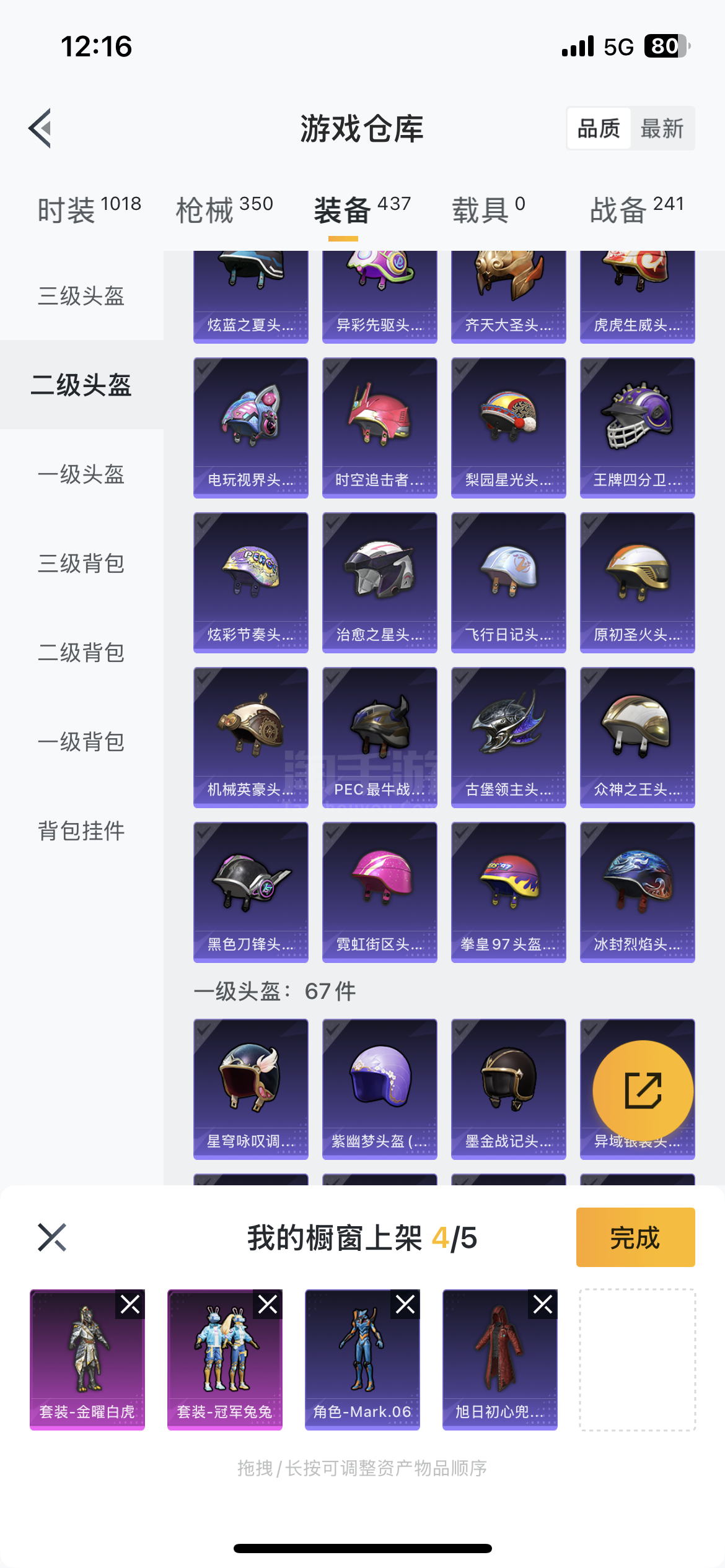Select the 电玩视界头盔 item
725x1568 pixels.
click(250, 427)
